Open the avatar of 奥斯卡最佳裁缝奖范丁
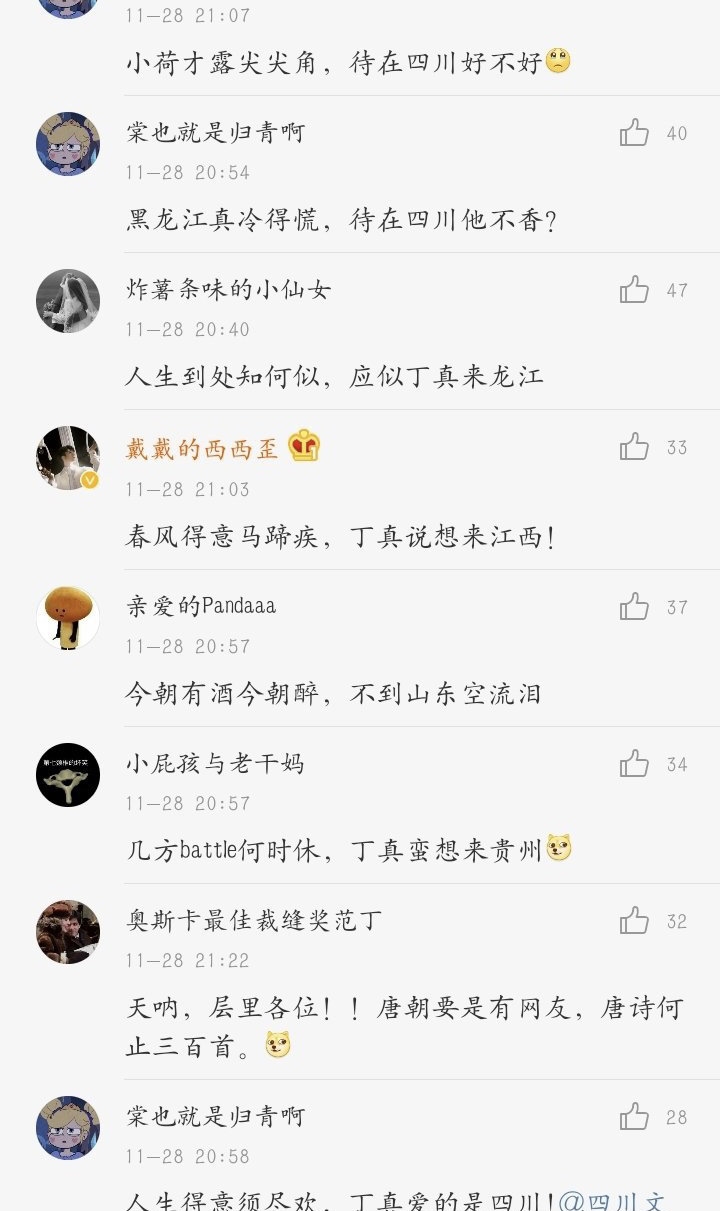Image resolution: width=720 pixels, height=1211 pixels. pos(68,932)
